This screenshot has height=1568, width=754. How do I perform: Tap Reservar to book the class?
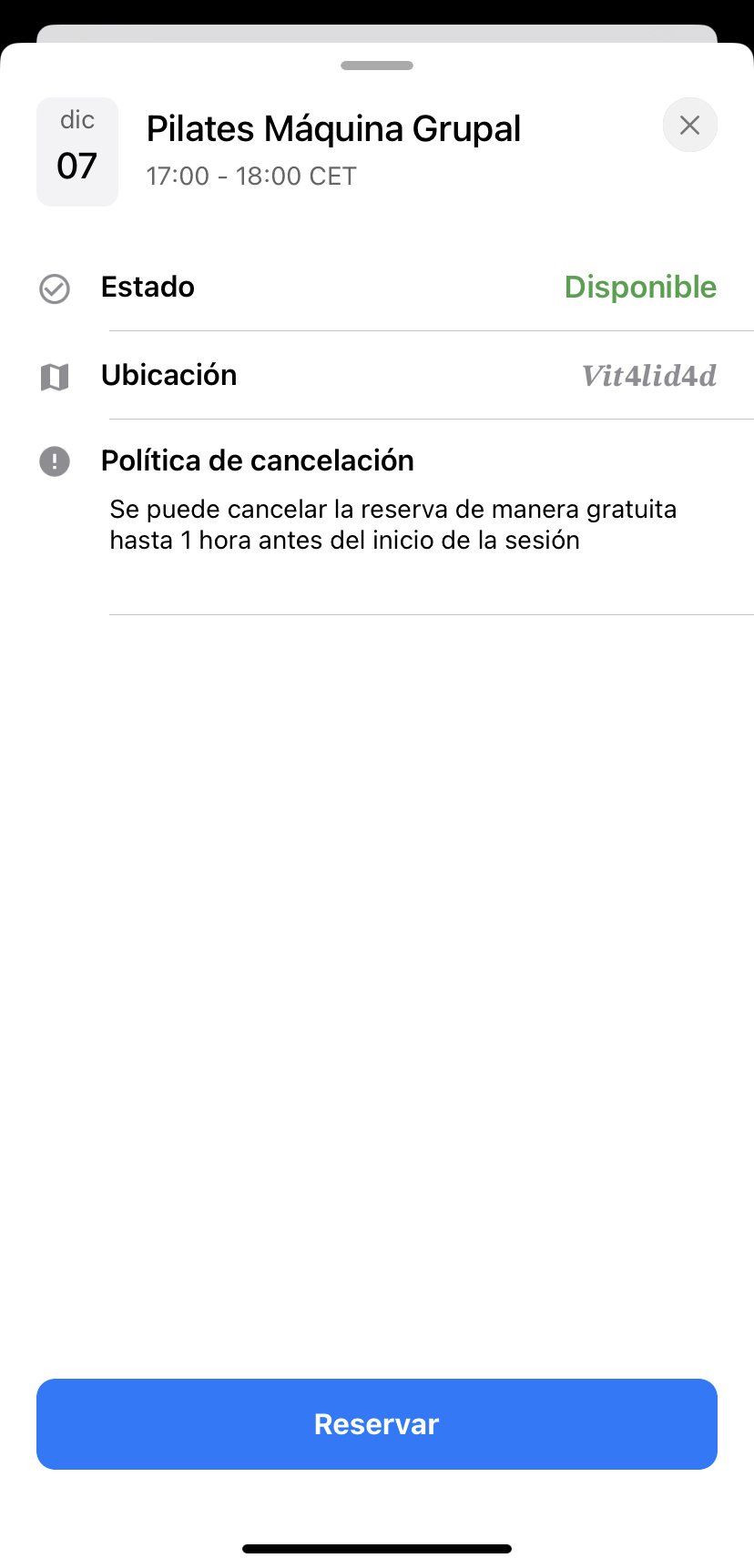[x=377, y=1423]
